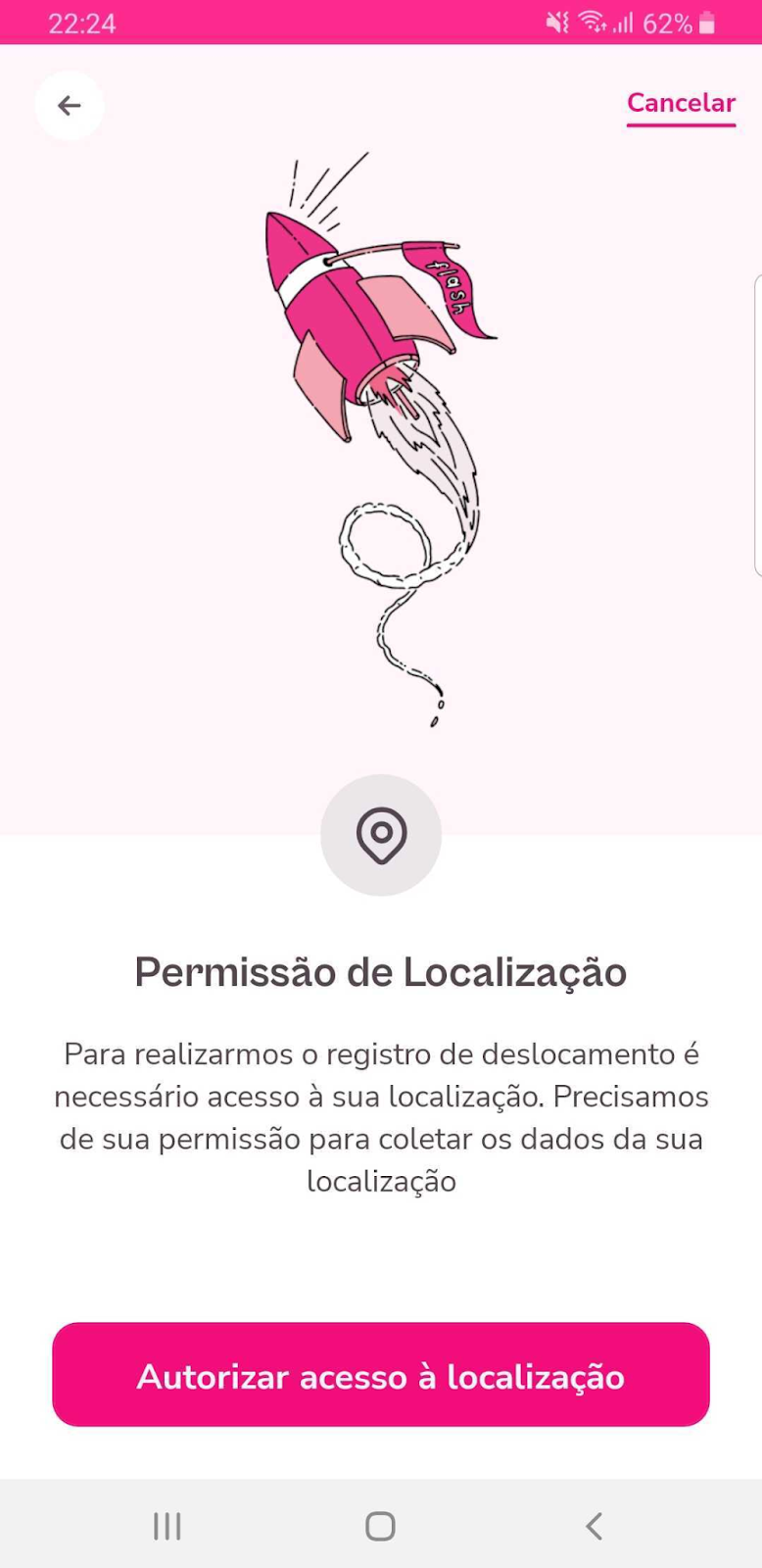762x1568 pixels.
Task: Tap the location permission description text
Action: pos(381,1117)
